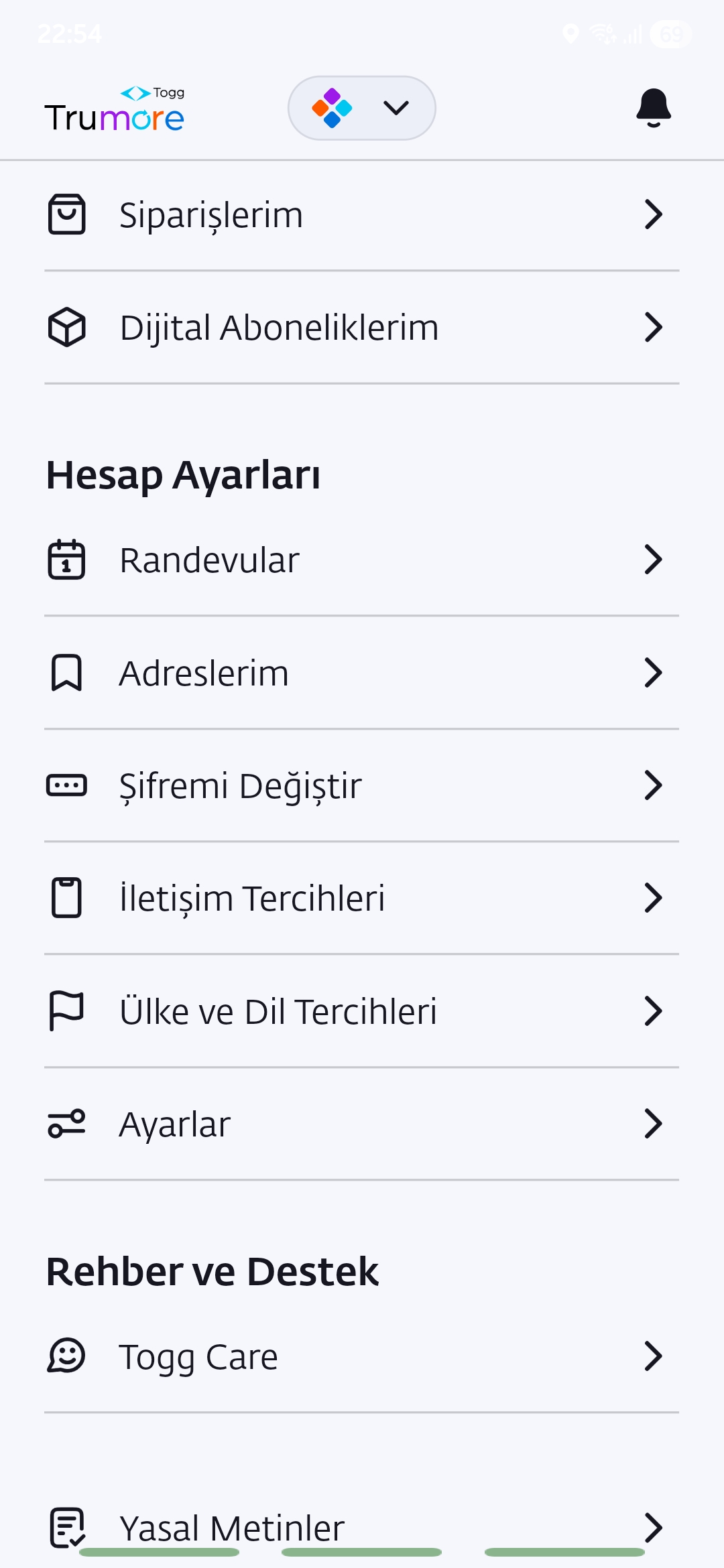Open Ayarlar row
Image resolution: width=724 pixels, height=1568 pixels.
pyautogui.click(x=362, y=1124)
